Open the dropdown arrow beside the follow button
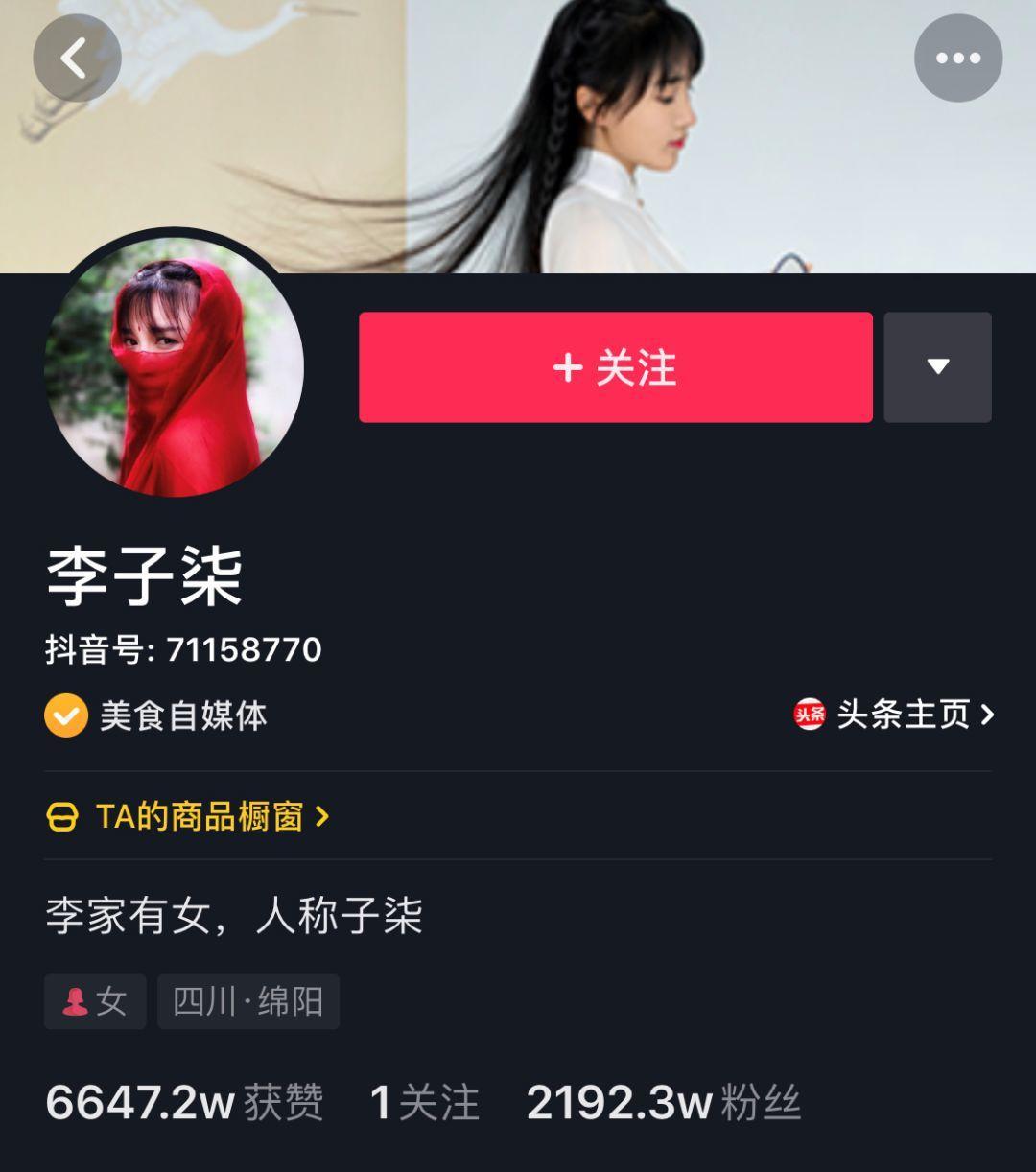This screenshot has height=1172, width=1036. click(937, 366)
